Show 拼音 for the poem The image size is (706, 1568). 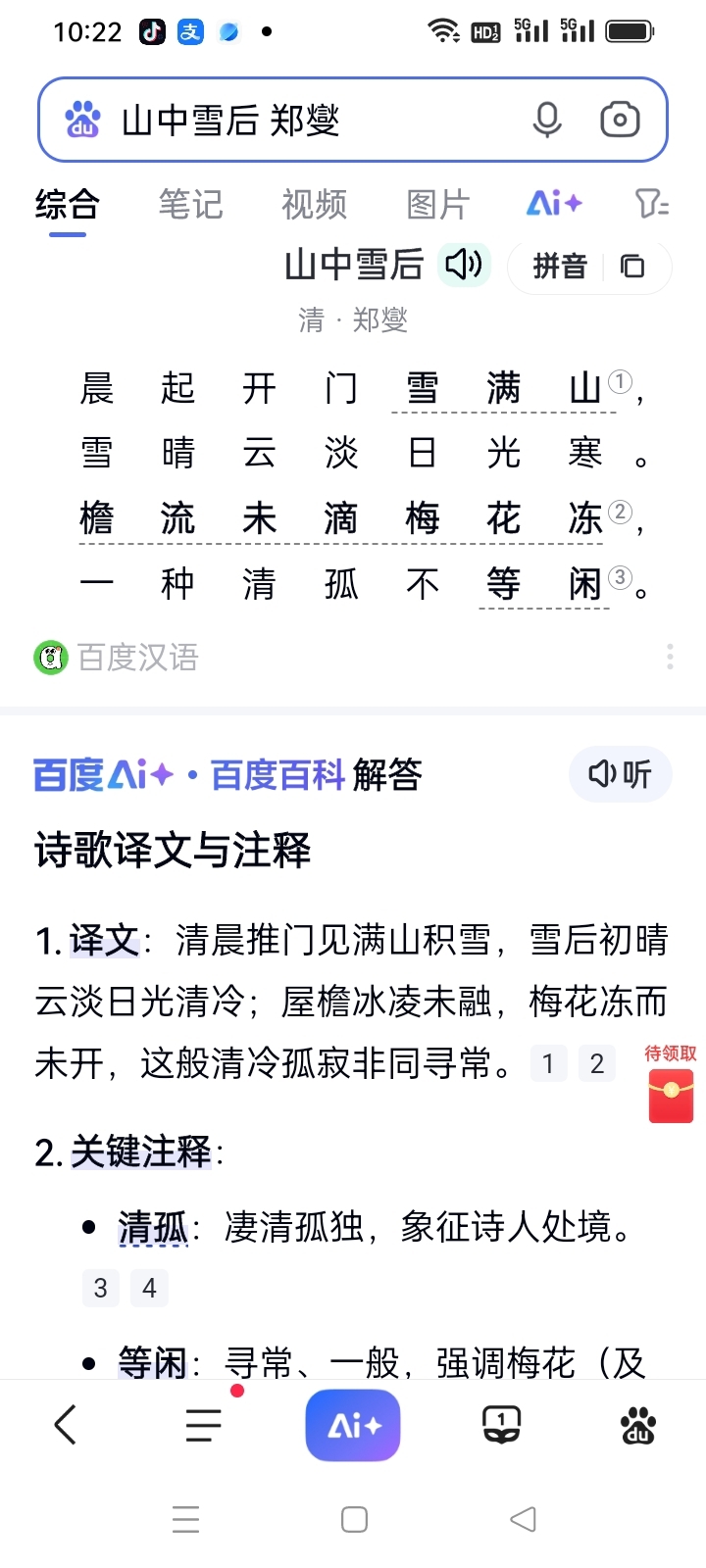(560, 267)
